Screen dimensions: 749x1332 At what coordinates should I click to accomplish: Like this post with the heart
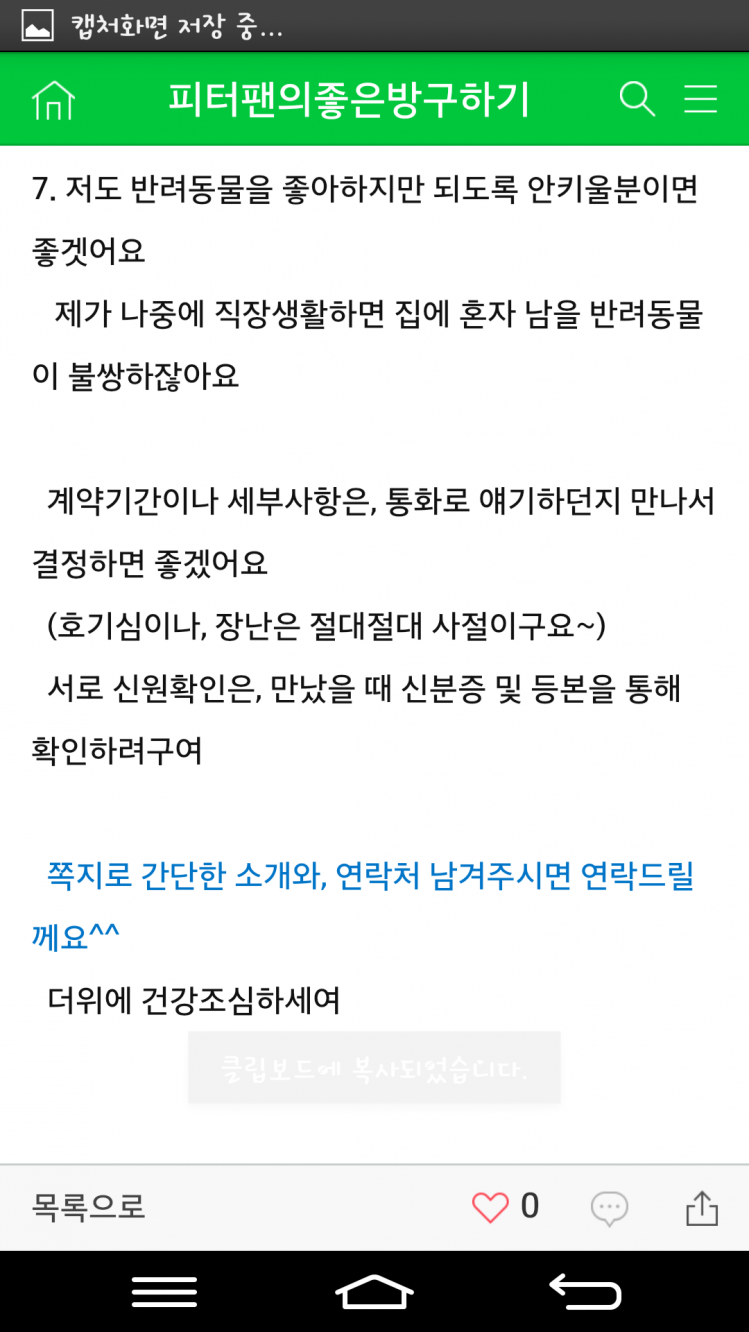click(x=490, y=1208)
